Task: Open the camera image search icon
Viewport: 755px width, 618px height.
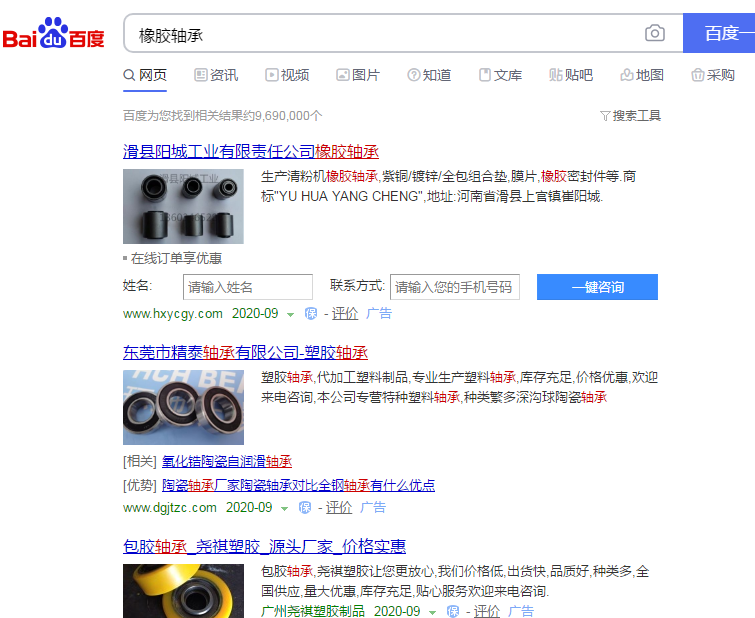Action: (655, 34)
